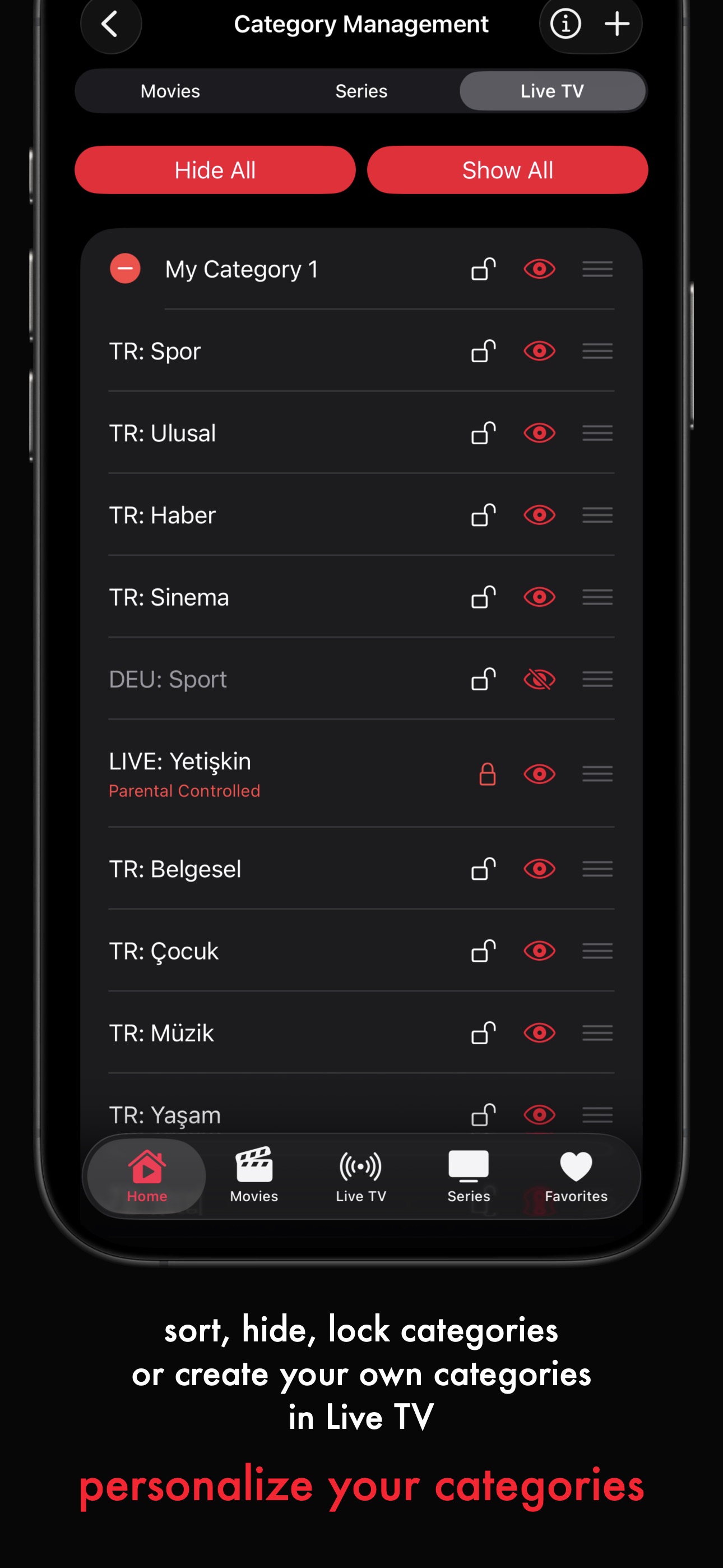Switch to Live TV in the bottom bar
Screen dimensions: 723x1568
pos(360,1175)
